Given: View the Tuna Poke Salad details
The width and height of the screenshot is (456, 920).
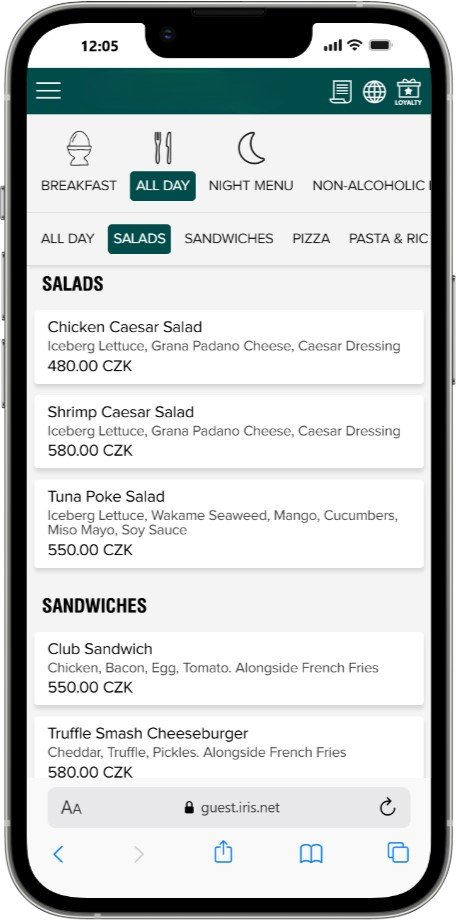Looking at the screenshot, I should [229, 523].
